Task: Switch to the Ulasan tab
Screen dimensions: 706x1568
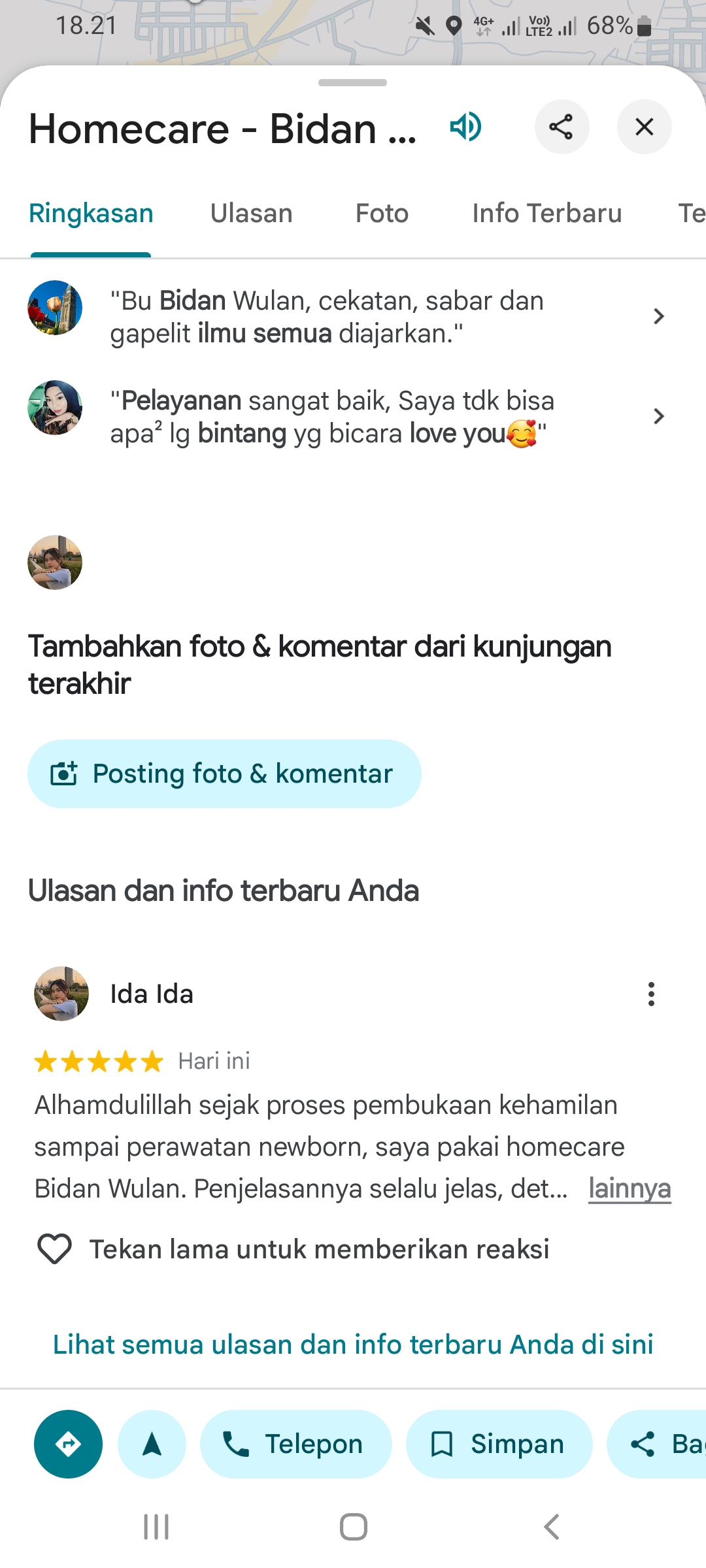Action: (x=251, y=214)
